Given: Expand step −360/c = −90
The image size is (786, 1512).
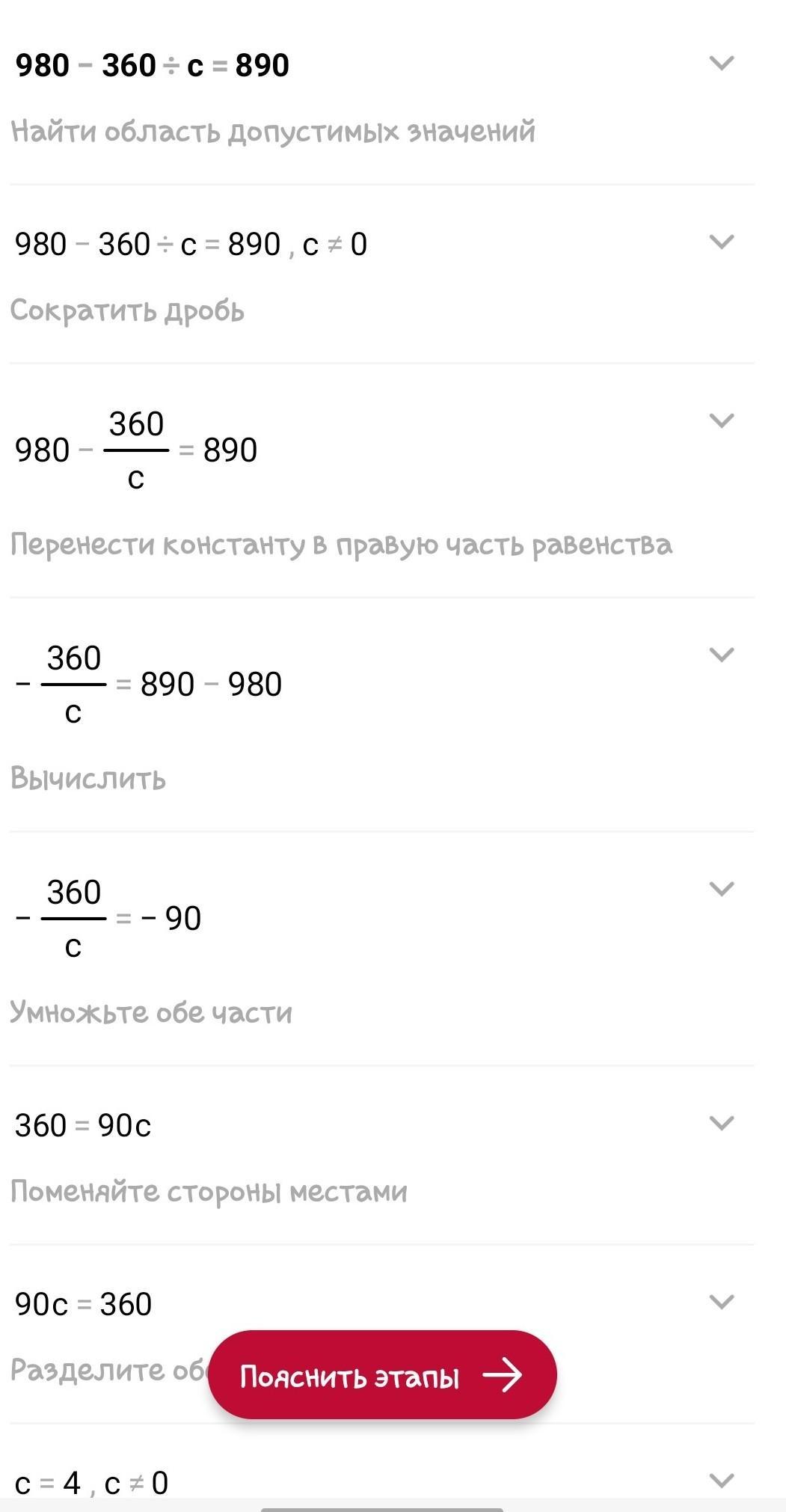Looking at the screenshot, I should (721, 890).
